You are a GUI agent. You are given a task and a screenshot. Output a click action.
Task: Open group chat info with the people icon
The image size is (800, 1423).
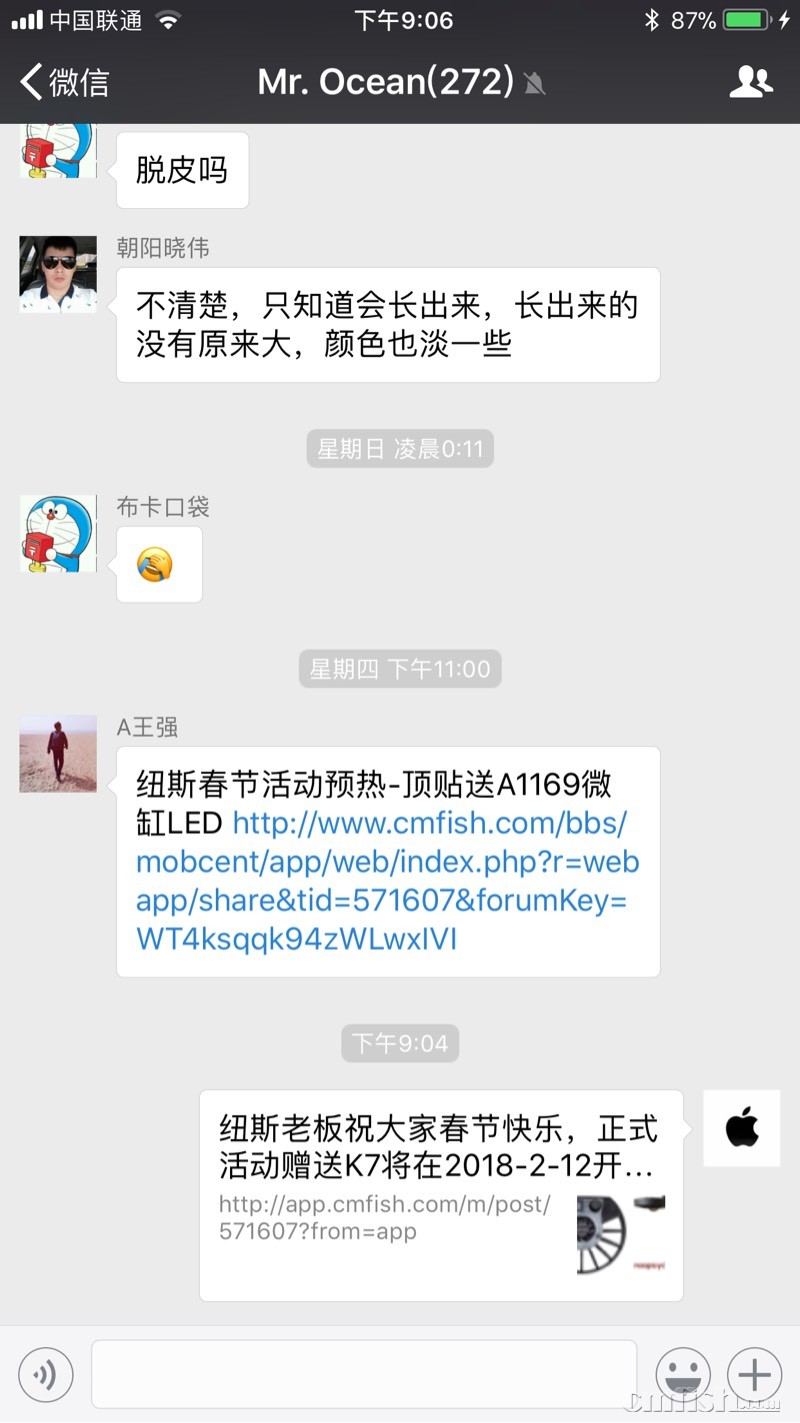(x=751, y=82)
